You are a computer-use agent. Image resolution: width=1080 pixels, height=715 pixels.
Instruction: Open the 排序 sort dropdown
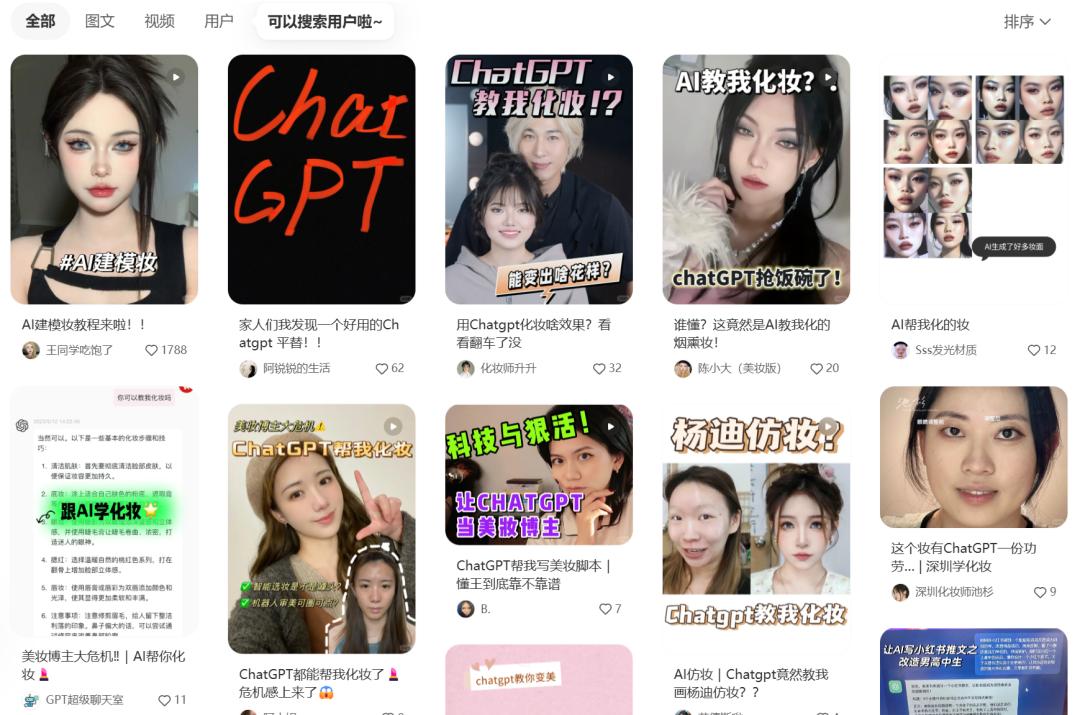(1027, 21)
